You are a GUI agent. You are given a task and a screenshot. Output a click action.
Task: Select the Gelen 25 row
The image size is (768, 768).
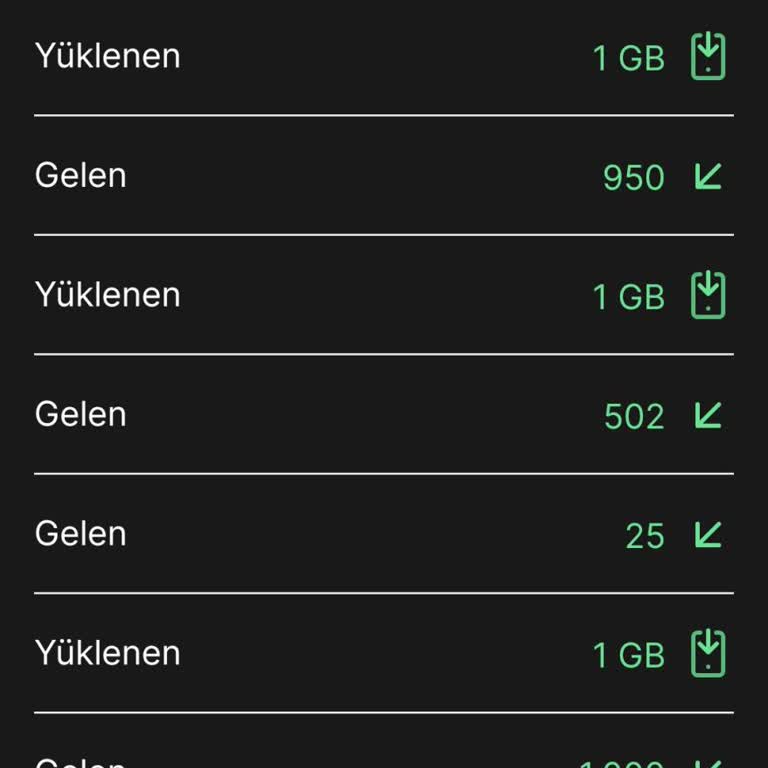pos(384,534)
